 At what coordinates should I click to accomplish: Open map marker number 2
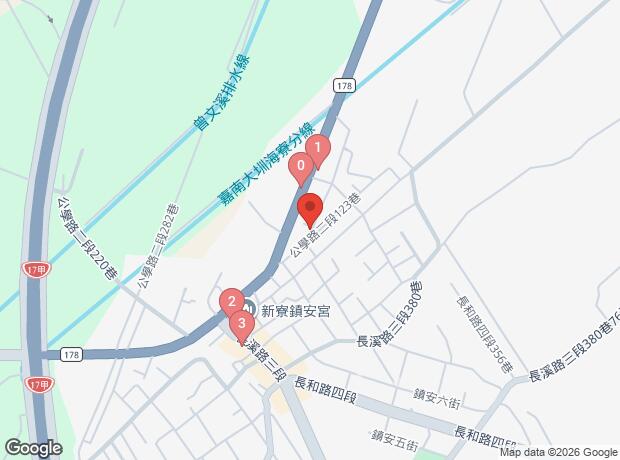231,302
